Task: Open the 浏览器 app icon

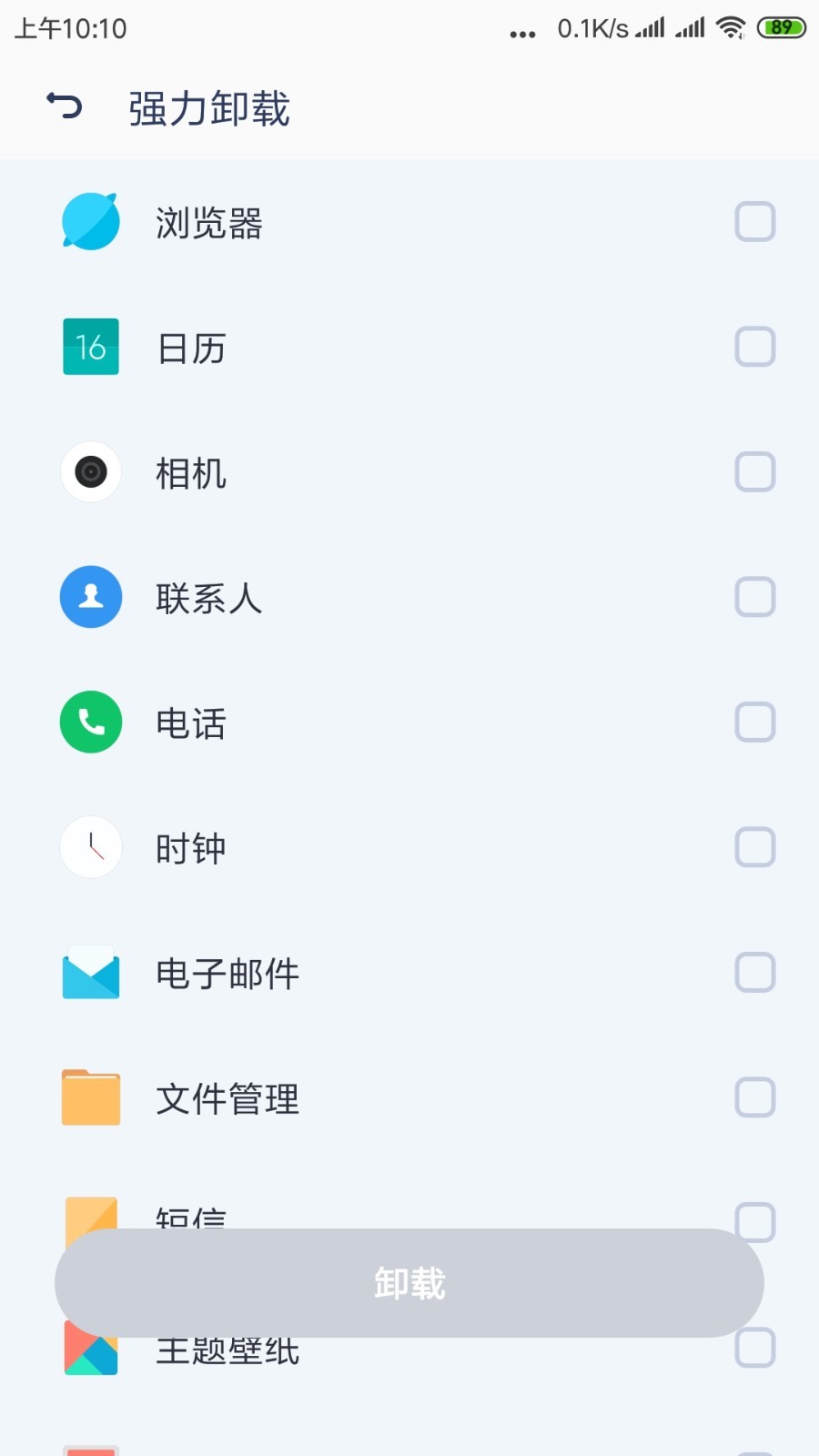Action: coord(90,221)
